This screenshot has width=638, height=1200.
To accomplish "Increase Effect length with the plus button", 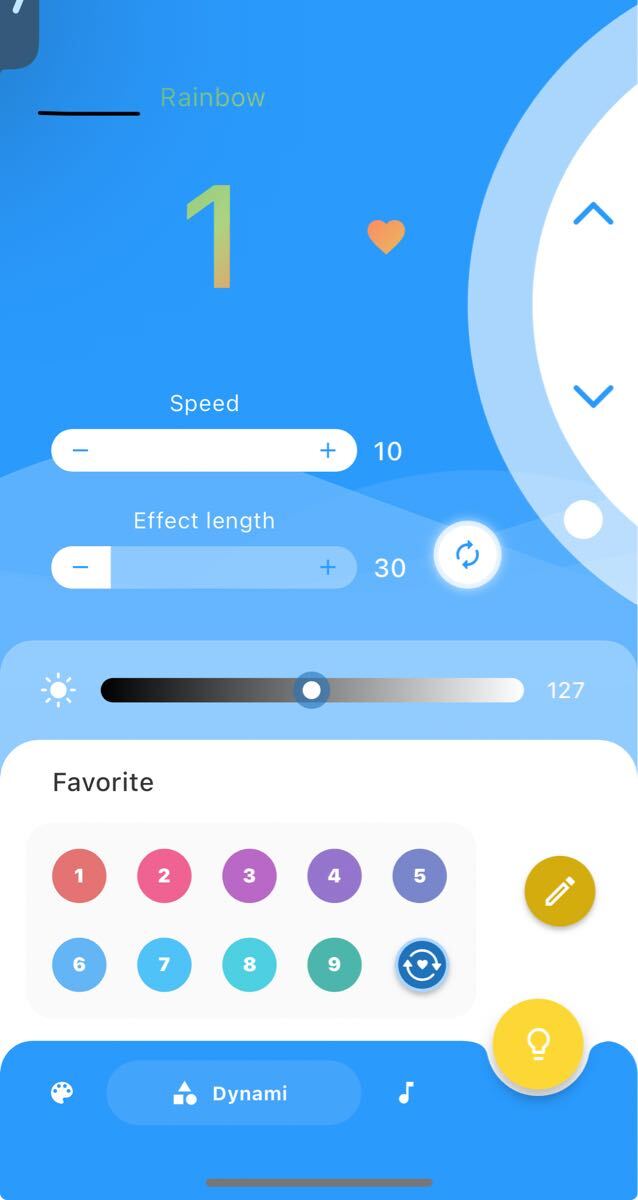I will click(328, 568).
